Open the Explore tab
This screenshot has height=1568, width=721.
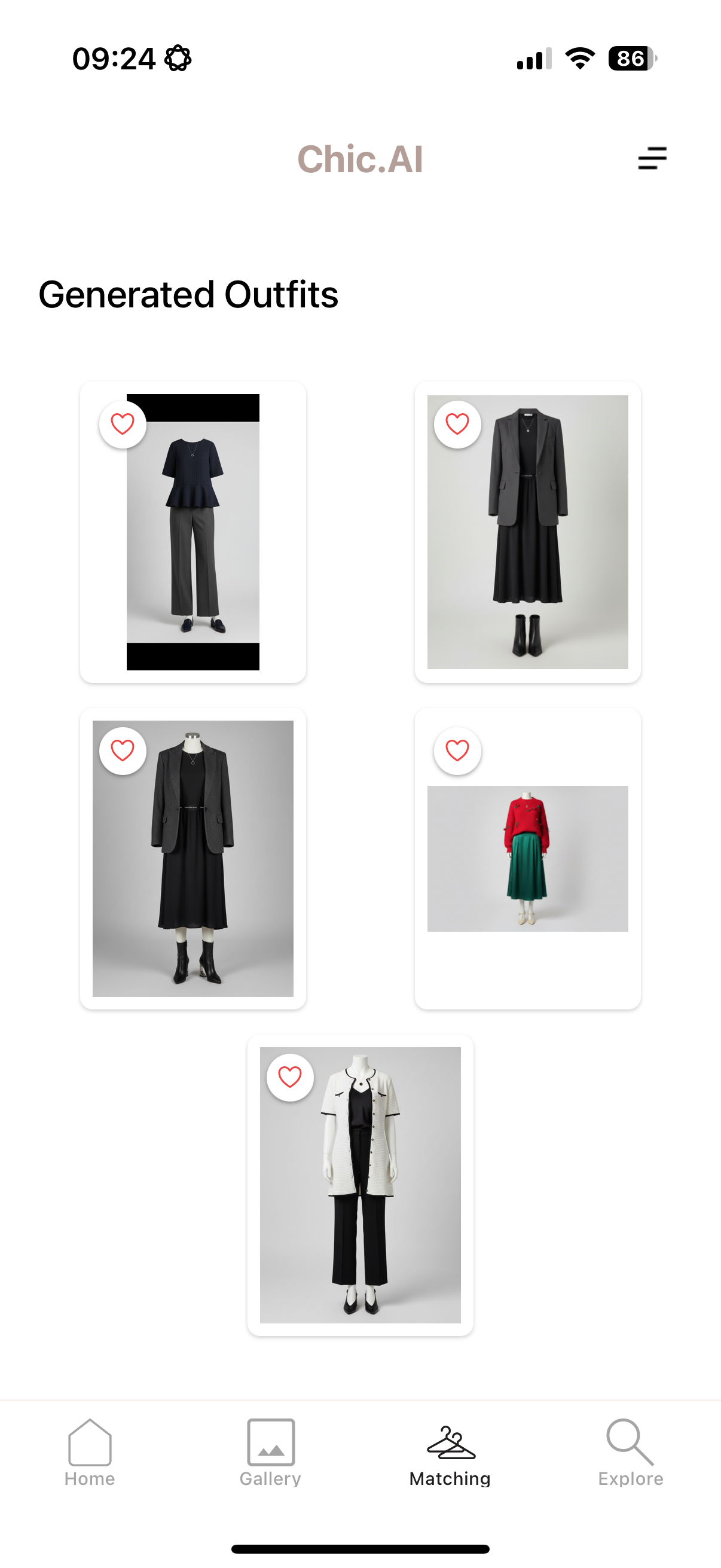click(x=630, y=1454)
